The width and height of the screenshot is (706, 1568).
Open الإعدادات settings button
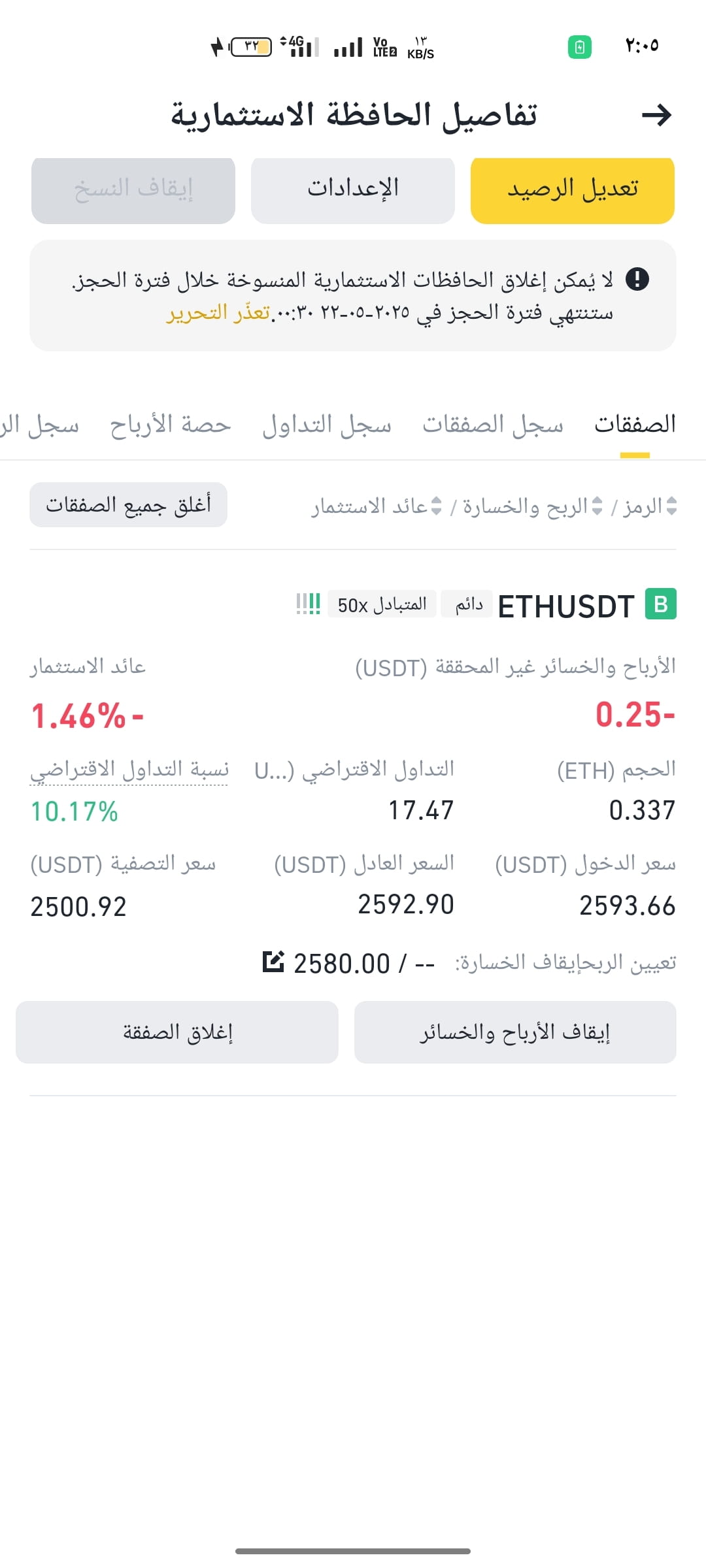coord(353,190)
